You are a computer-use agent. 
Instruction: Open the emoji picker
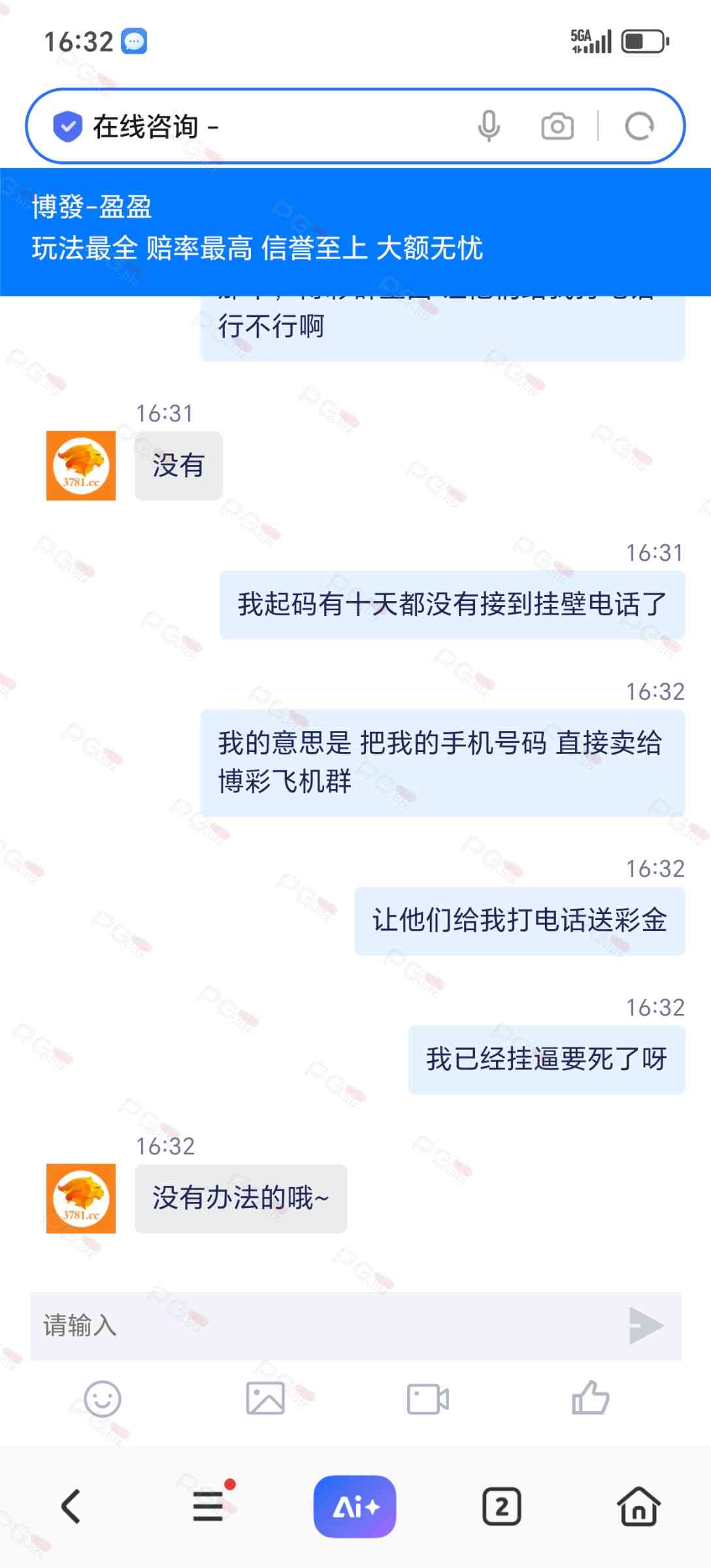coord(103,1399)
